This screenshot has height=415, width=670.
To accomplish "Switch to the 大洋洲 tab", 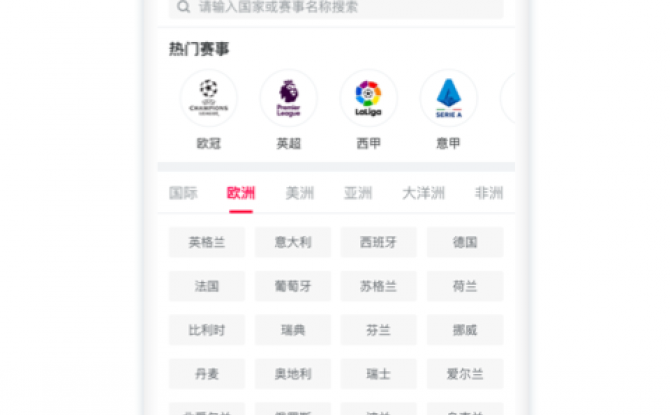I will [x=423, y=193].
